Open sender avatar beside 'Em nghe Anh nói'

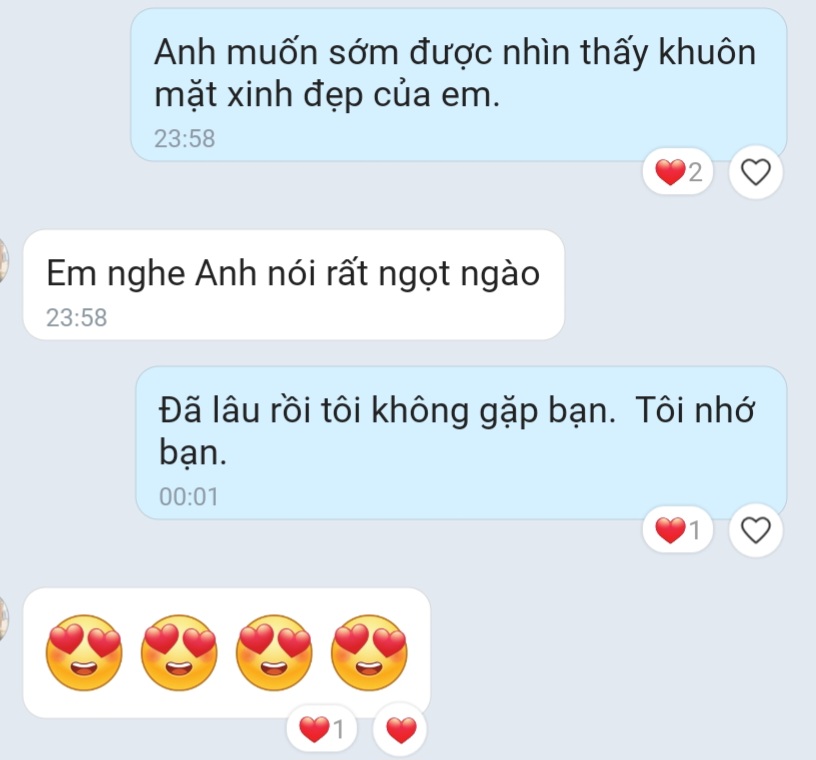click(x=4, y=262)
